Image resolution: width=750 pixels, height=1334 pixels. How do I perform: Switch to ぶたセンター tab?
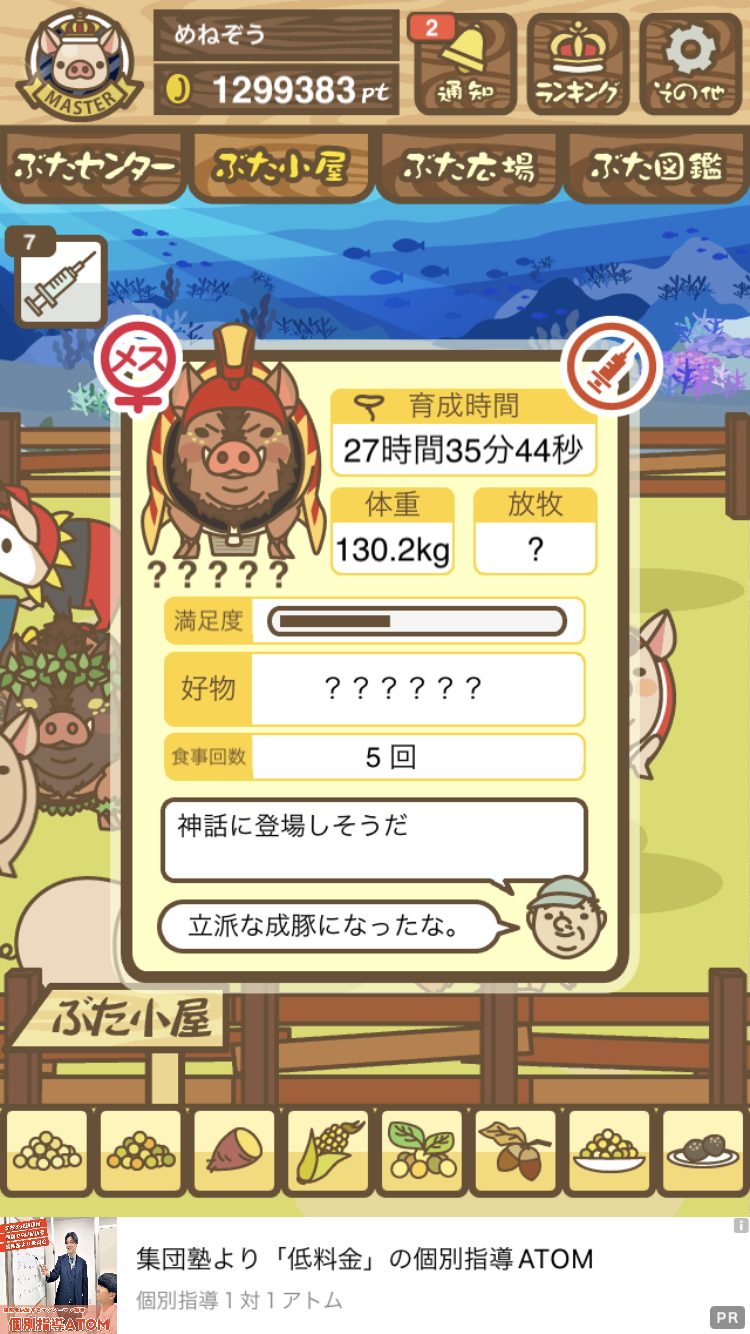click(x=94, y=166)
